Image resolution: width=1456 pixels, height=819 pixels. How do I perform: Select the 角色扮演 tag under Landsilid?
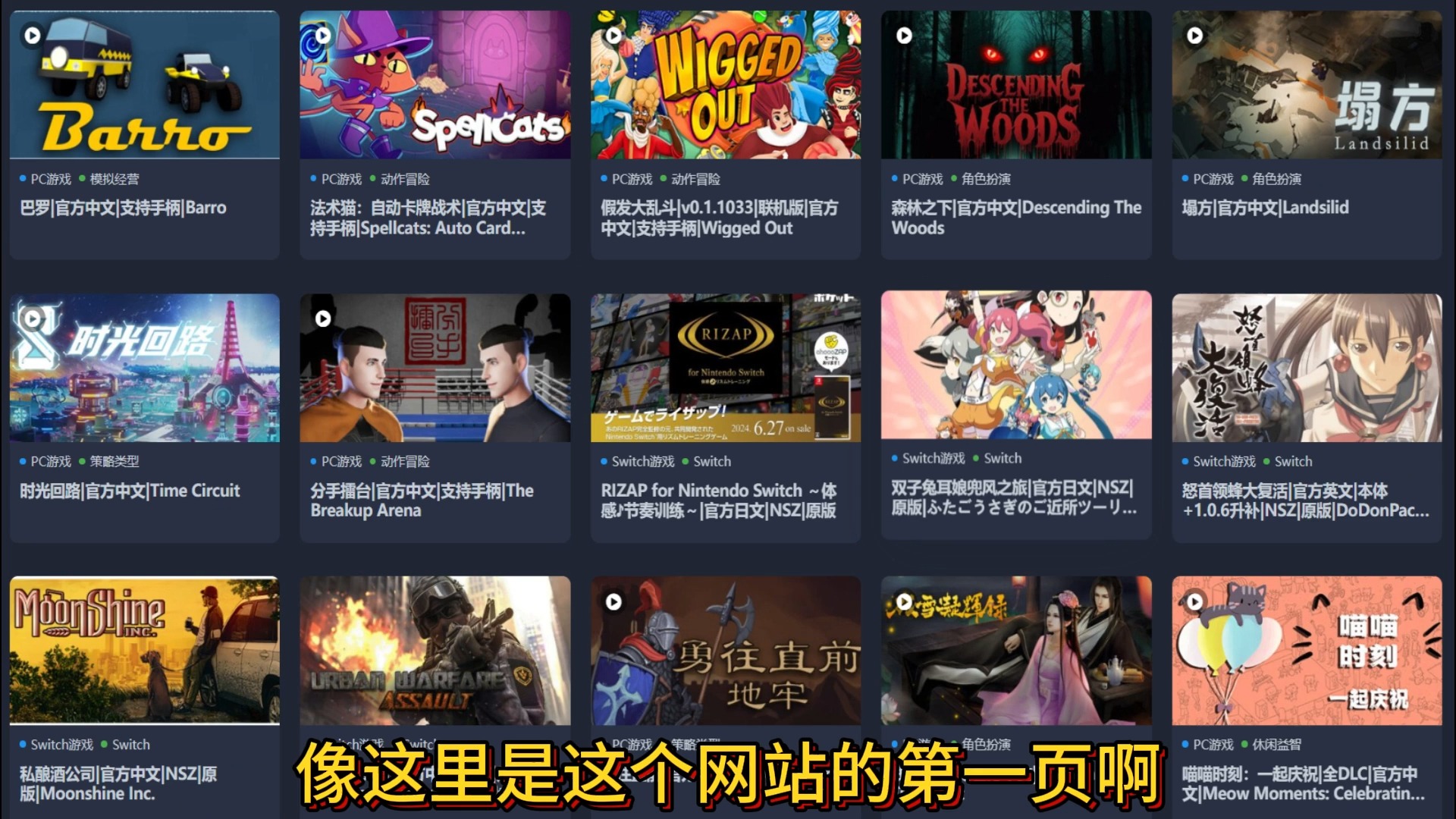1276,180
